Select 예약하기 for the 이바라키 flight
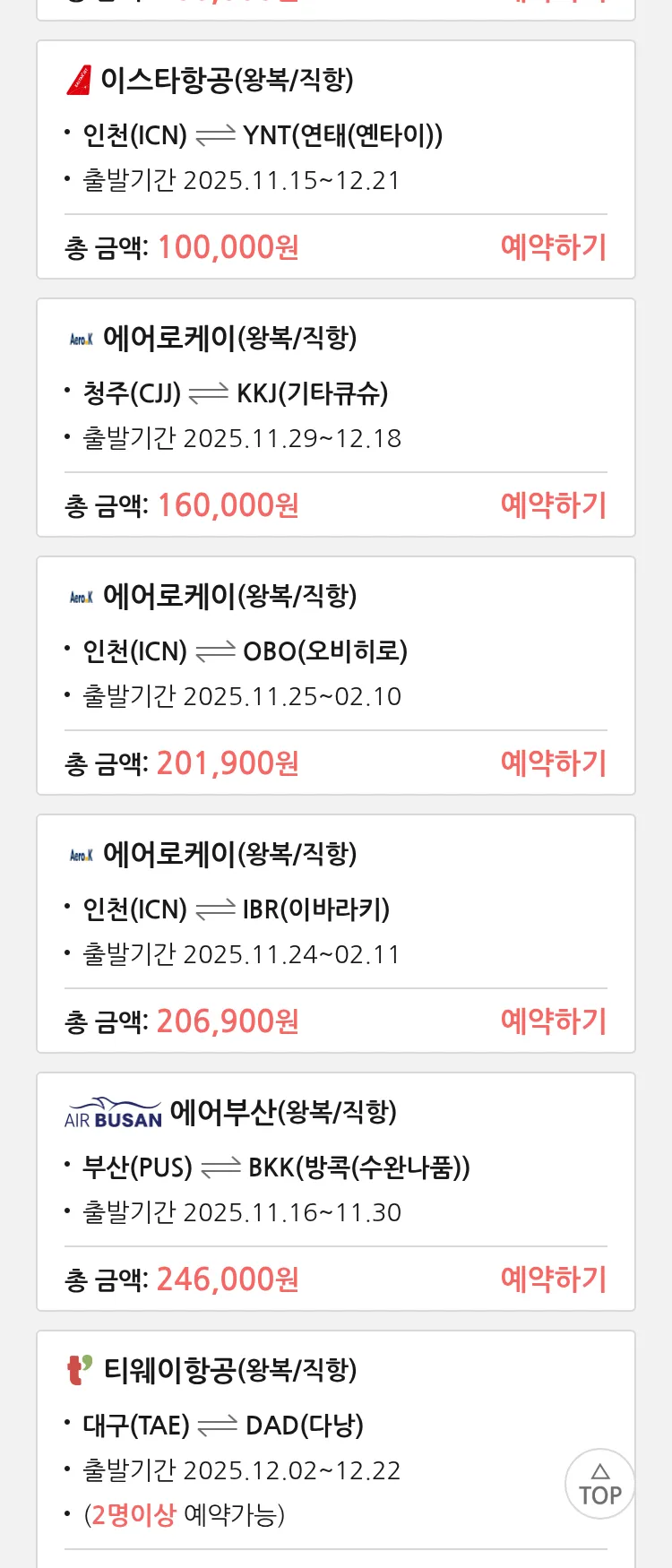Viewport: 672px width, 1568px height. pos(553,1021)
